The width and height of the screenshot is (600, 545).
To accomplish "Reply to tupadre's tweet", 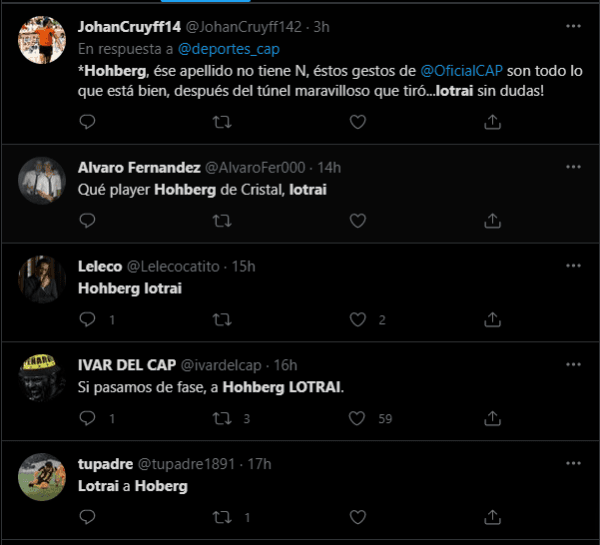I will [87, 517].
